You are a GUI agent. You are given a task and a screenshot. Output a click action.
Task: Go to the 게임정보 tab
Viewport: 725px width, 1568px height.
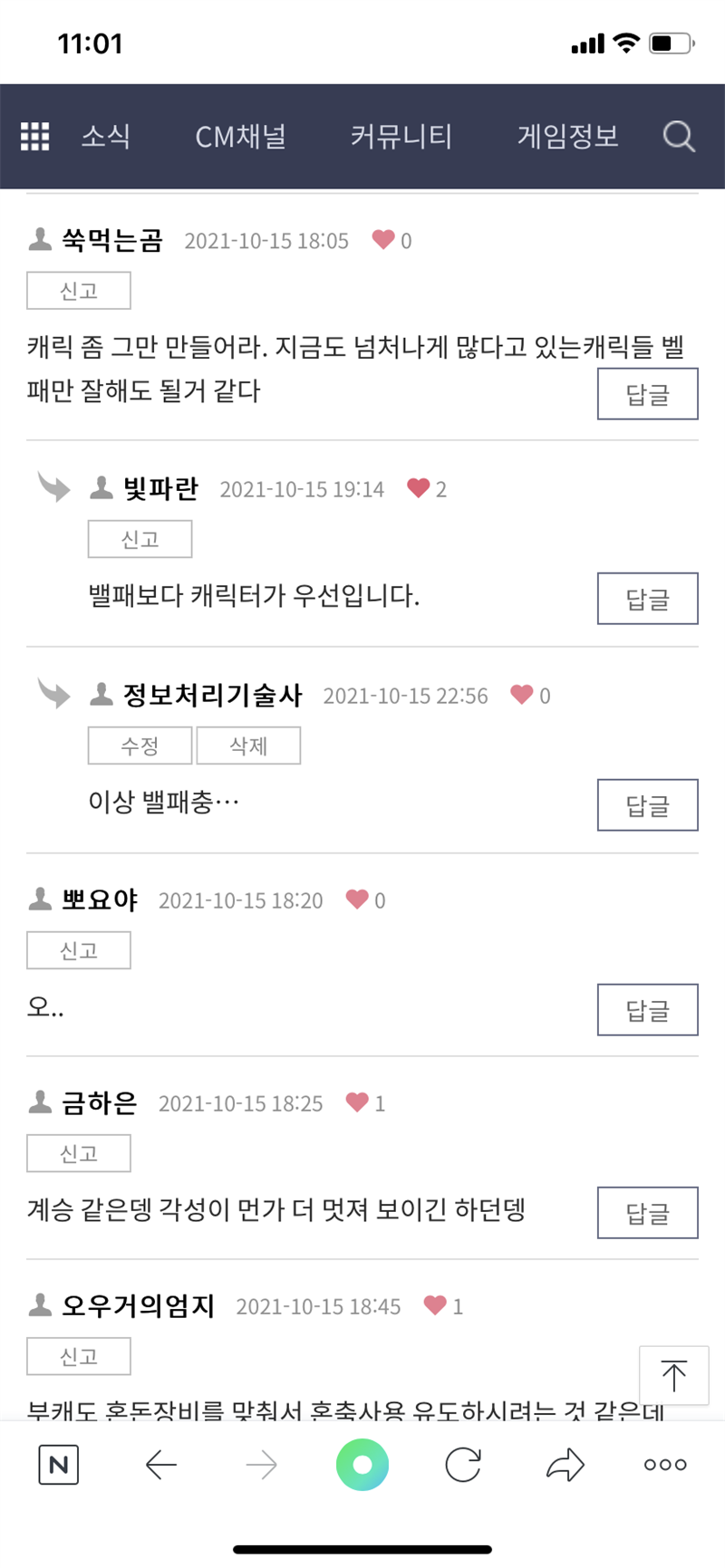568,137
